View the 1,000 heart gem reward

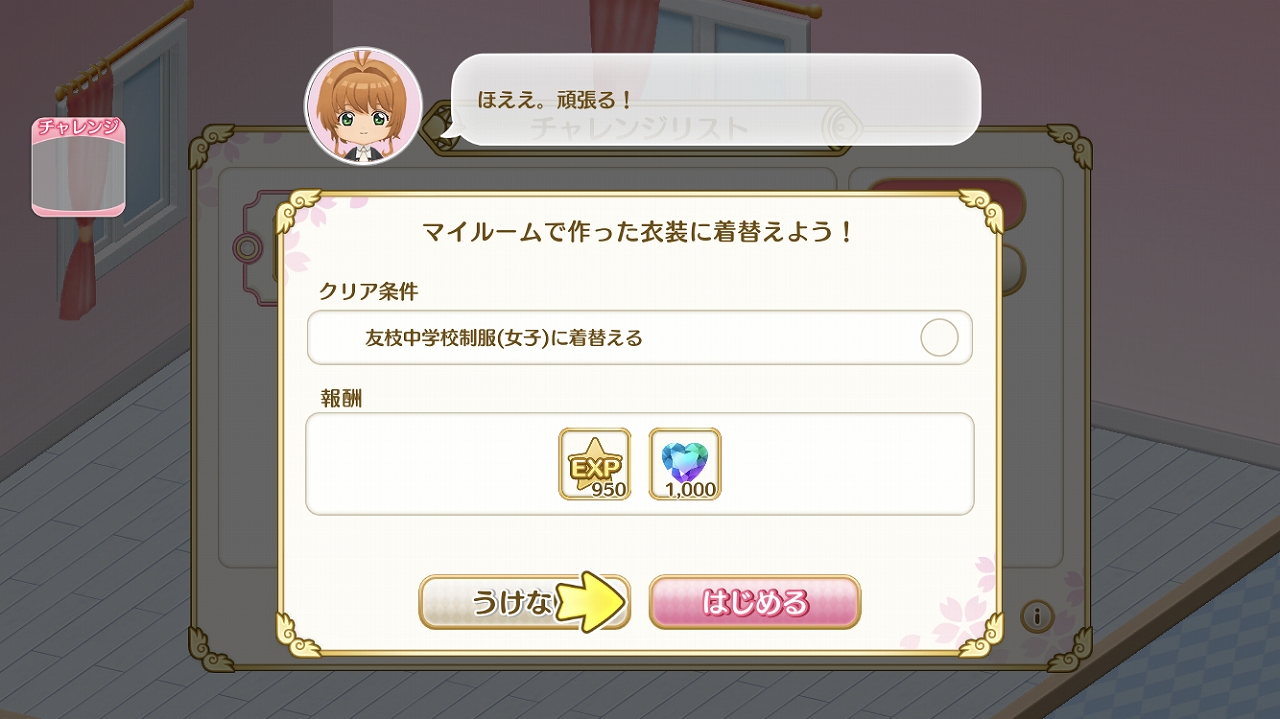coord(685,464)
